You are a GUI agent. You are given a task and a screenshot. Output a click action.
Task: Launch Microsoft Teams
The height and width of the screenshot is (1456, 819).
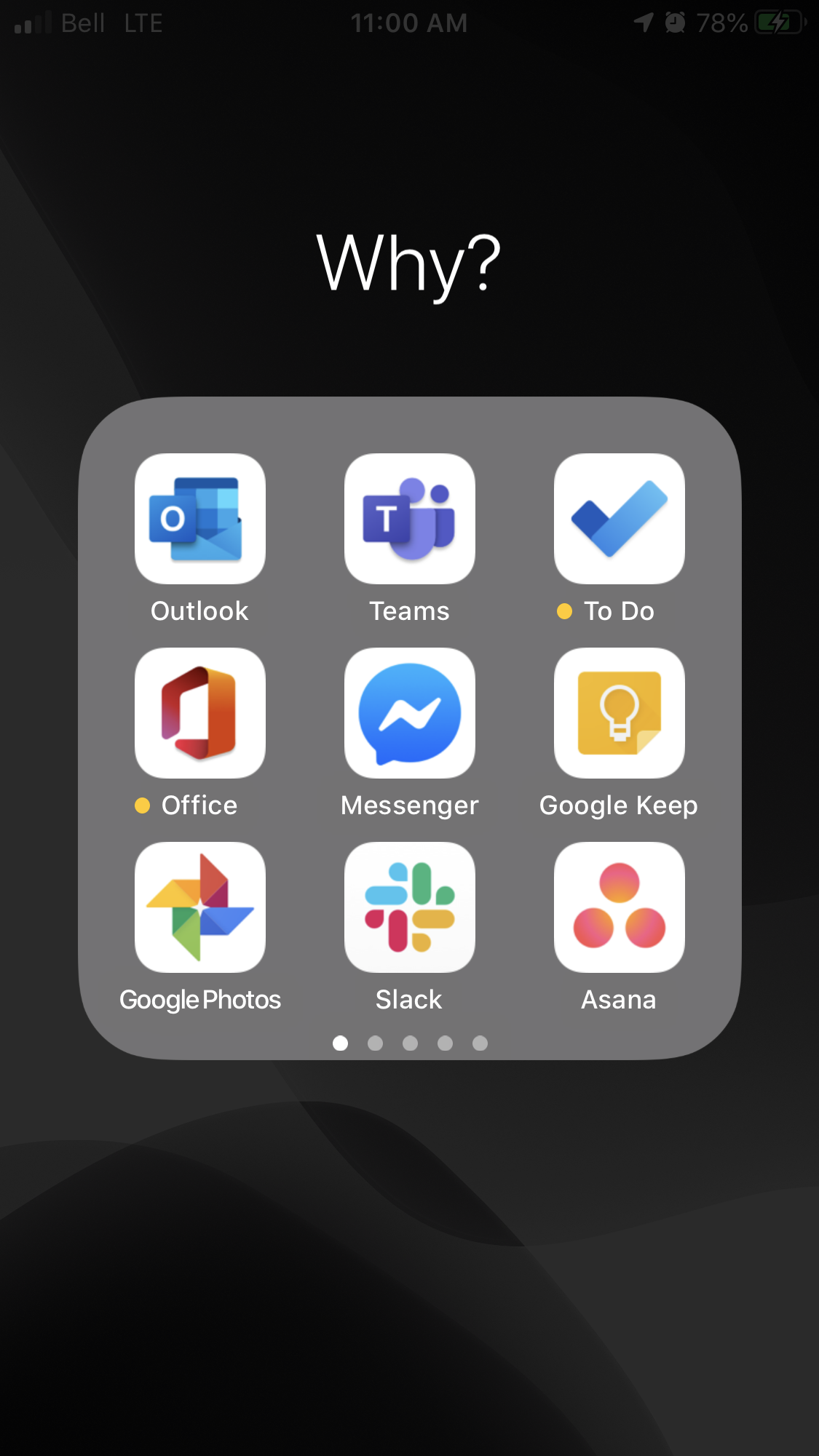[410, 519]
